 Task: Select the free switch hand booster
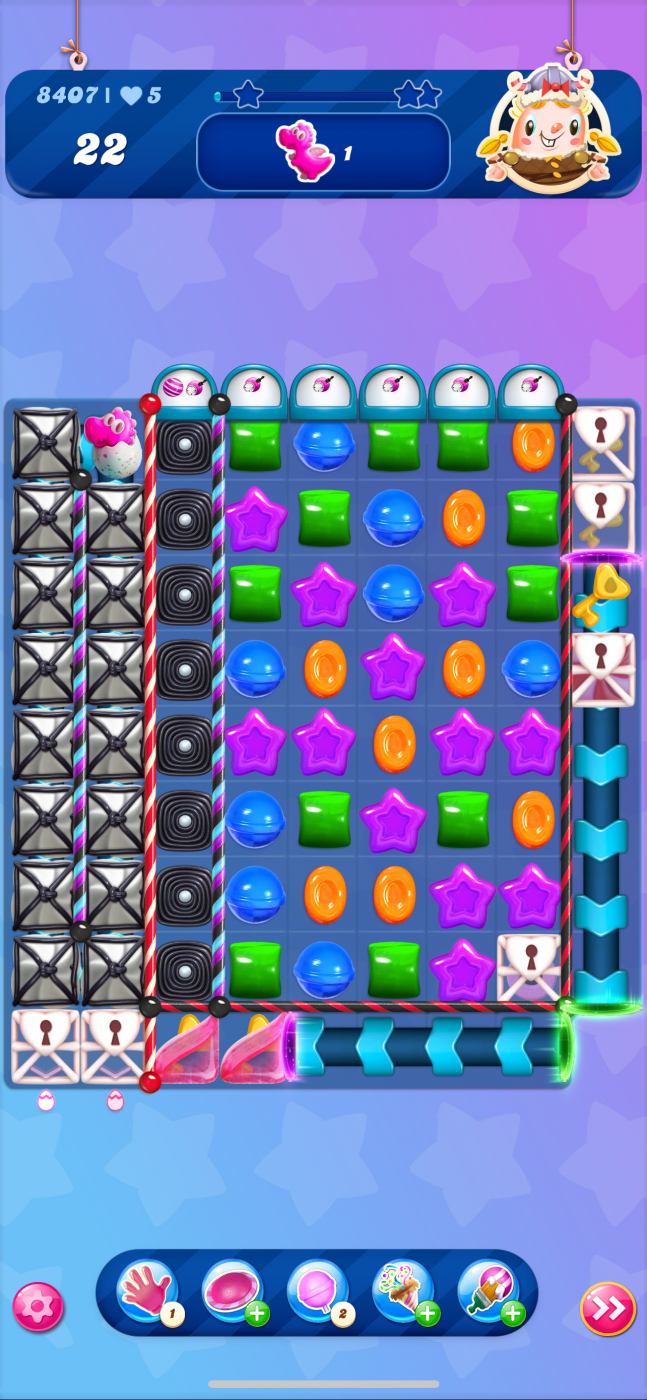[147, 1291]
